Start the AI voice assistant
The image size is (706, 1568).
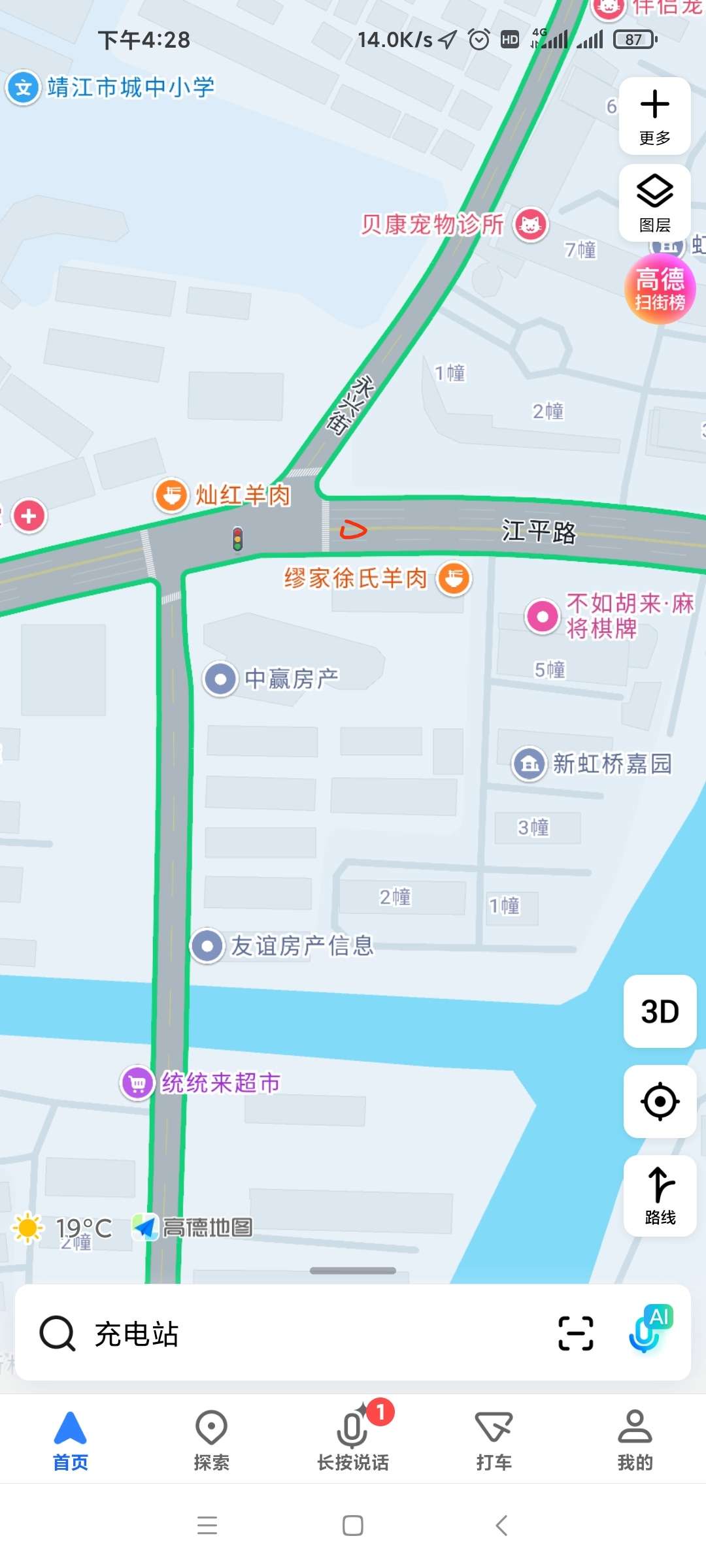650,1330
